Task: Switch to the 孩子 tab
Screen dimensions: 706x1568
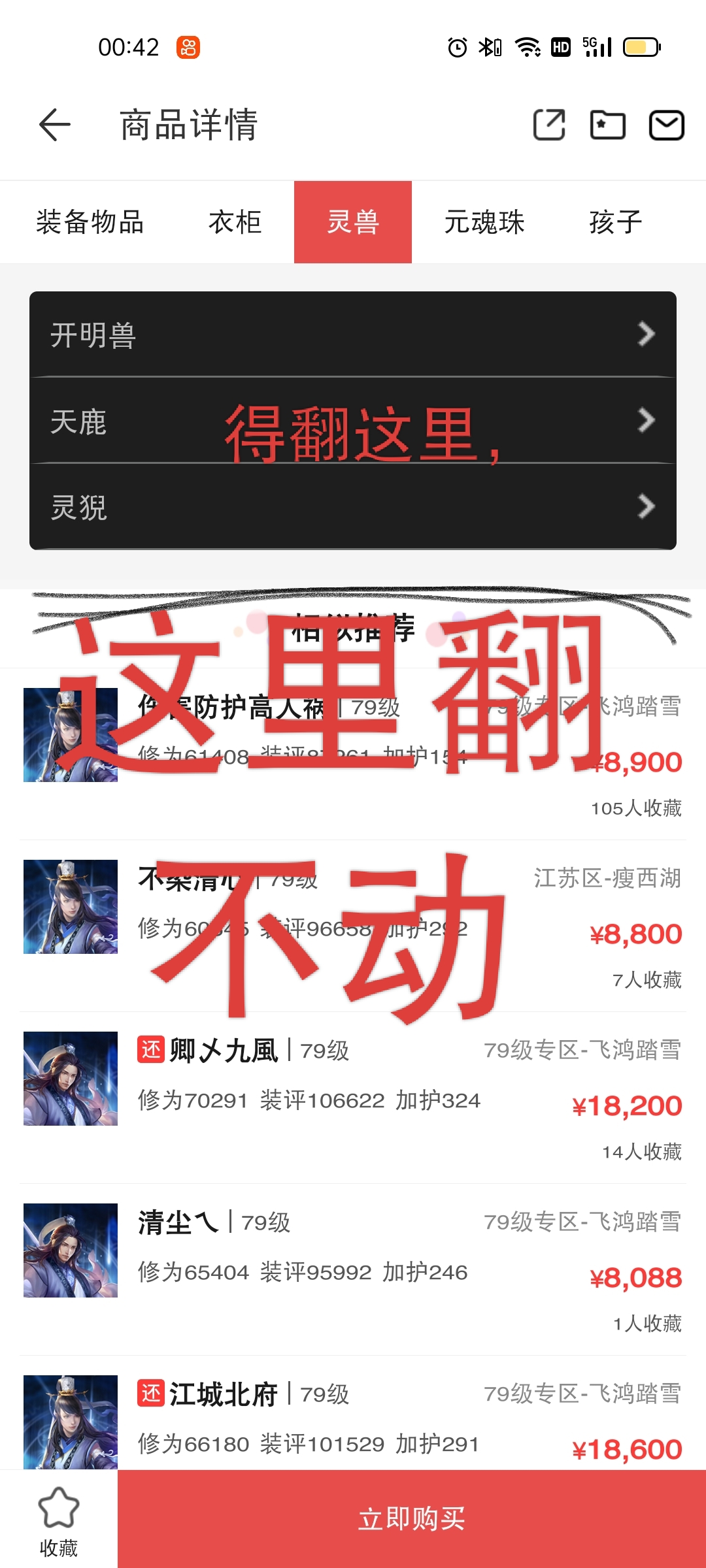Action: pos(616,222)
